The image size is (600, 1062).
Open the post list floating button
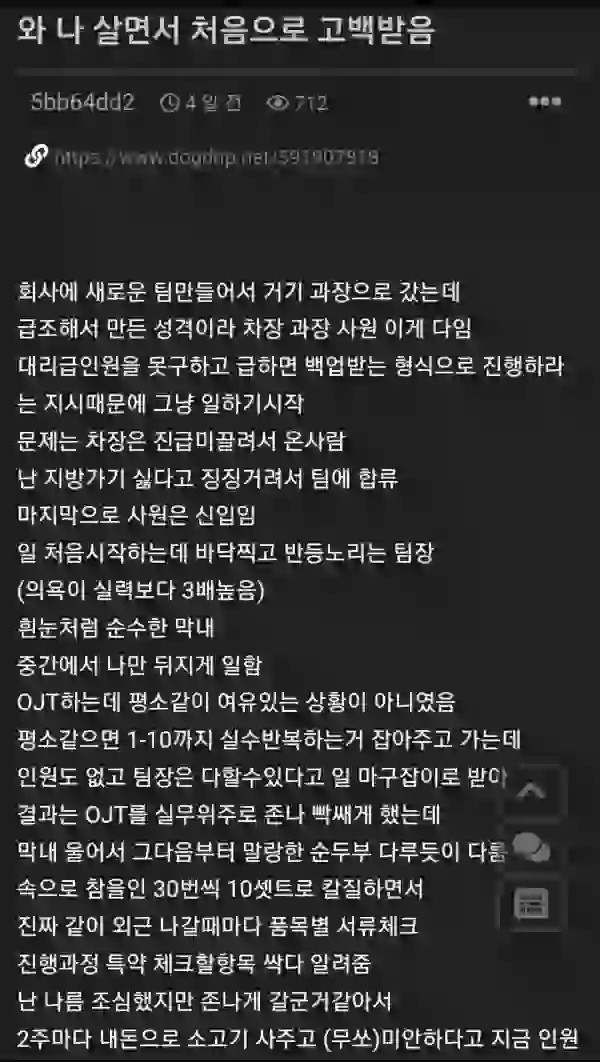tap(532, 905)
